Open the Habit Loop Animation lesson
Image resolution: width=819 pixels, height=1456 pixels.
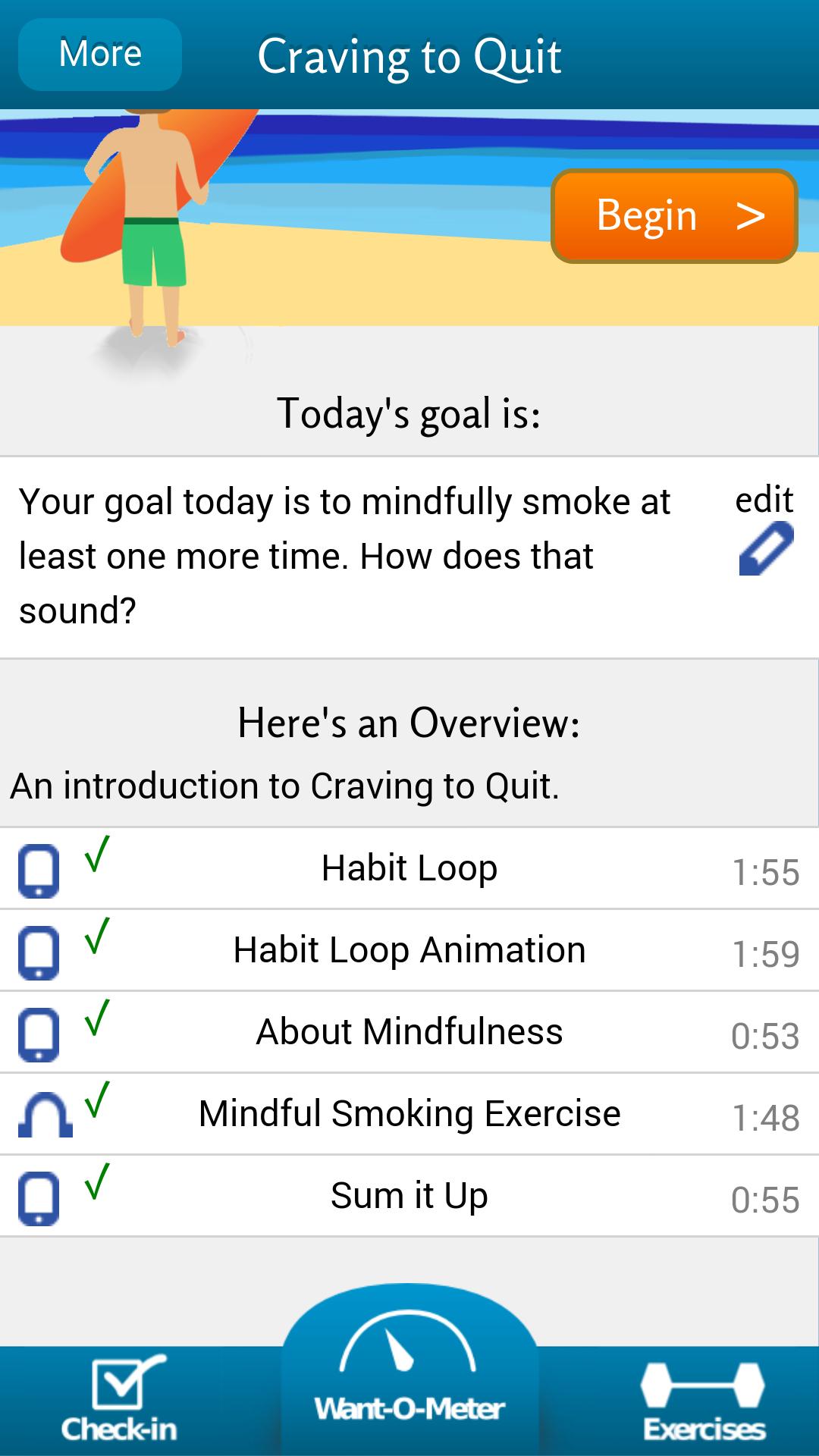(409, 950)
